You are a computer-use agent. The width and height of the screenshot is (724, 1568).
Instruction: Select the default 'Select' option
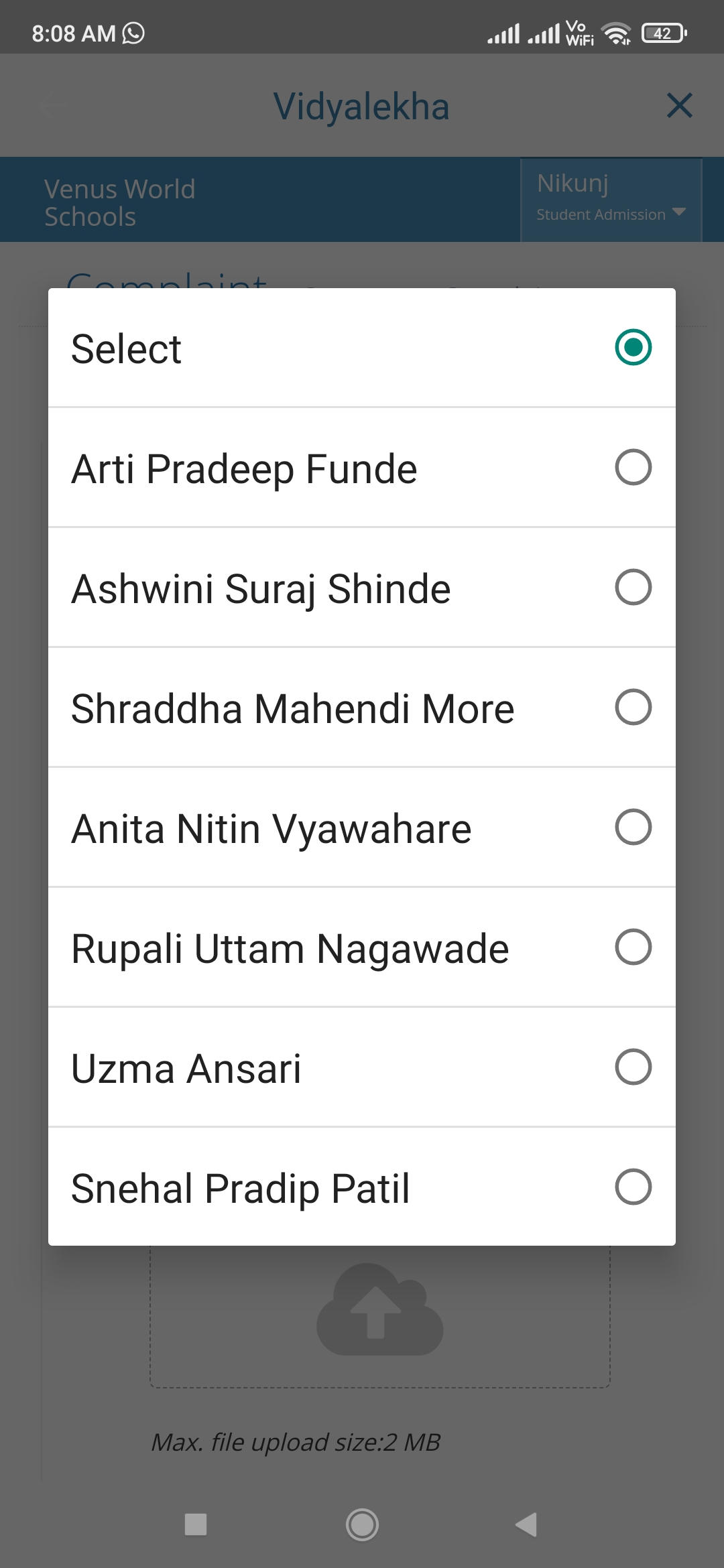(362, 348)
